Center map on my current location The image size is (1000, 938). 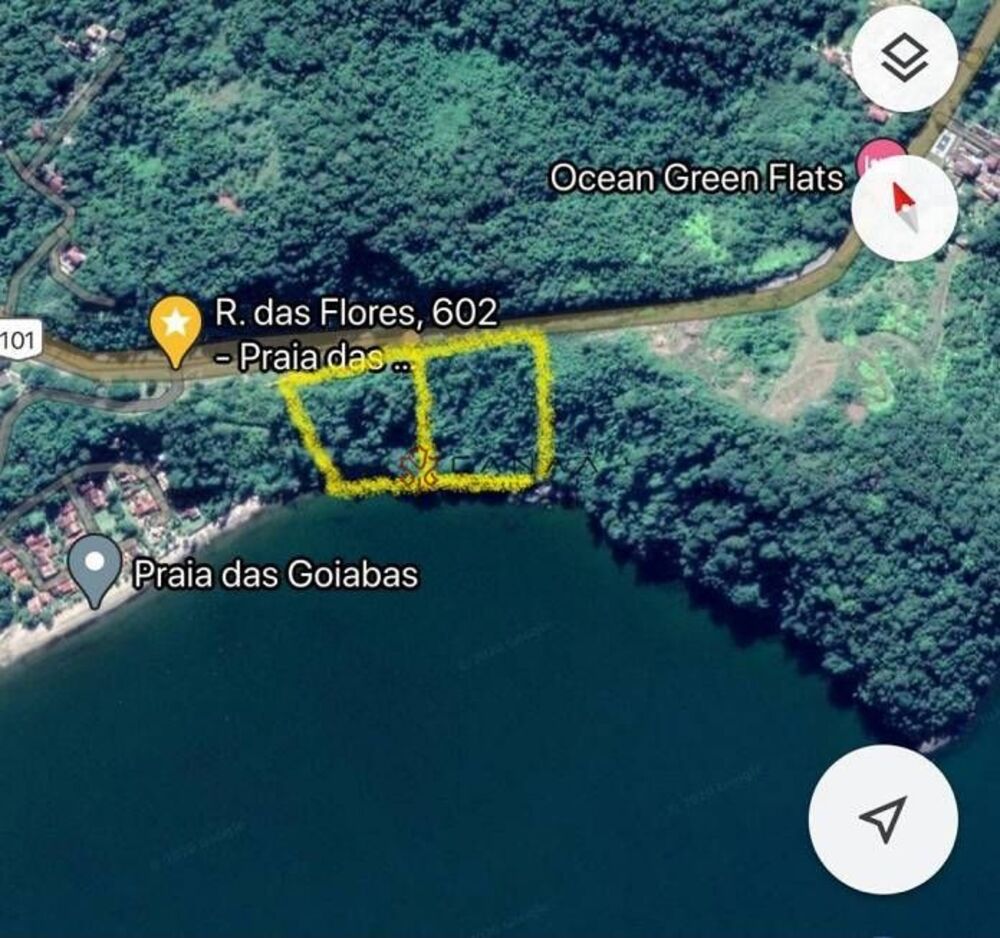click(x=883, y=818)
